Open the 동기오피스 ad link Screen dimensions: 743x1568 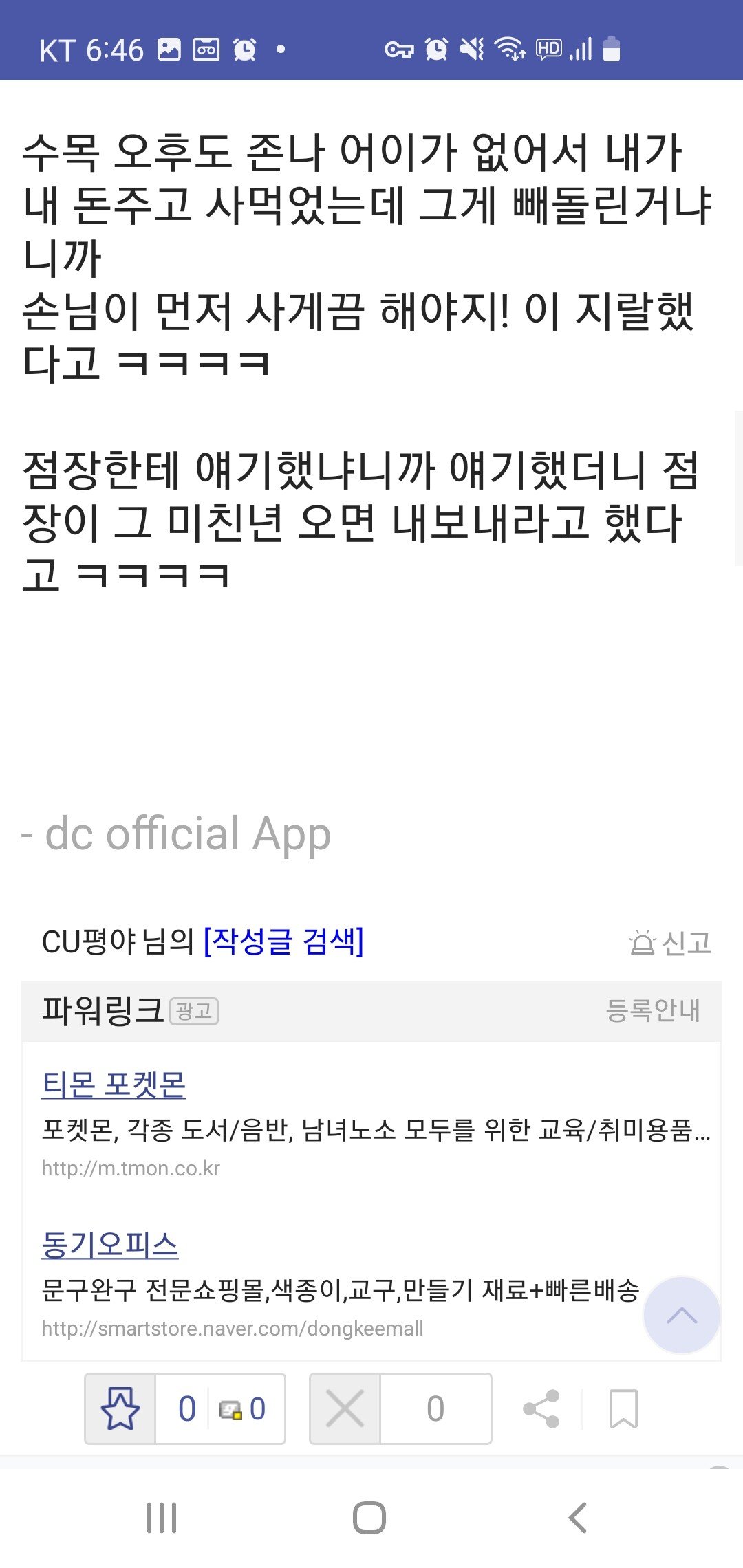(110, 1245)
